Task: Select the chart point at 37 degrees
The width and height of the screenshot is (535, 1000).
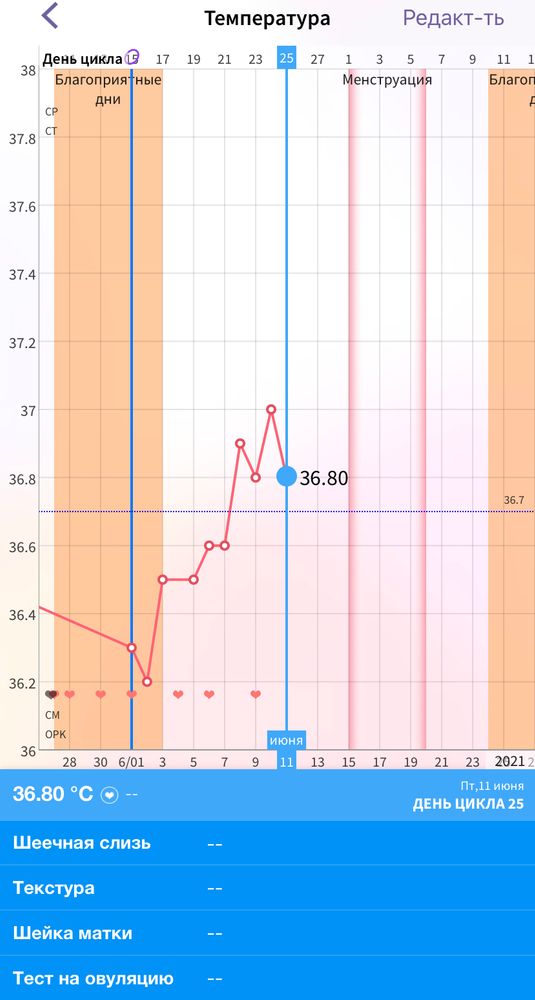Action: 271,409
